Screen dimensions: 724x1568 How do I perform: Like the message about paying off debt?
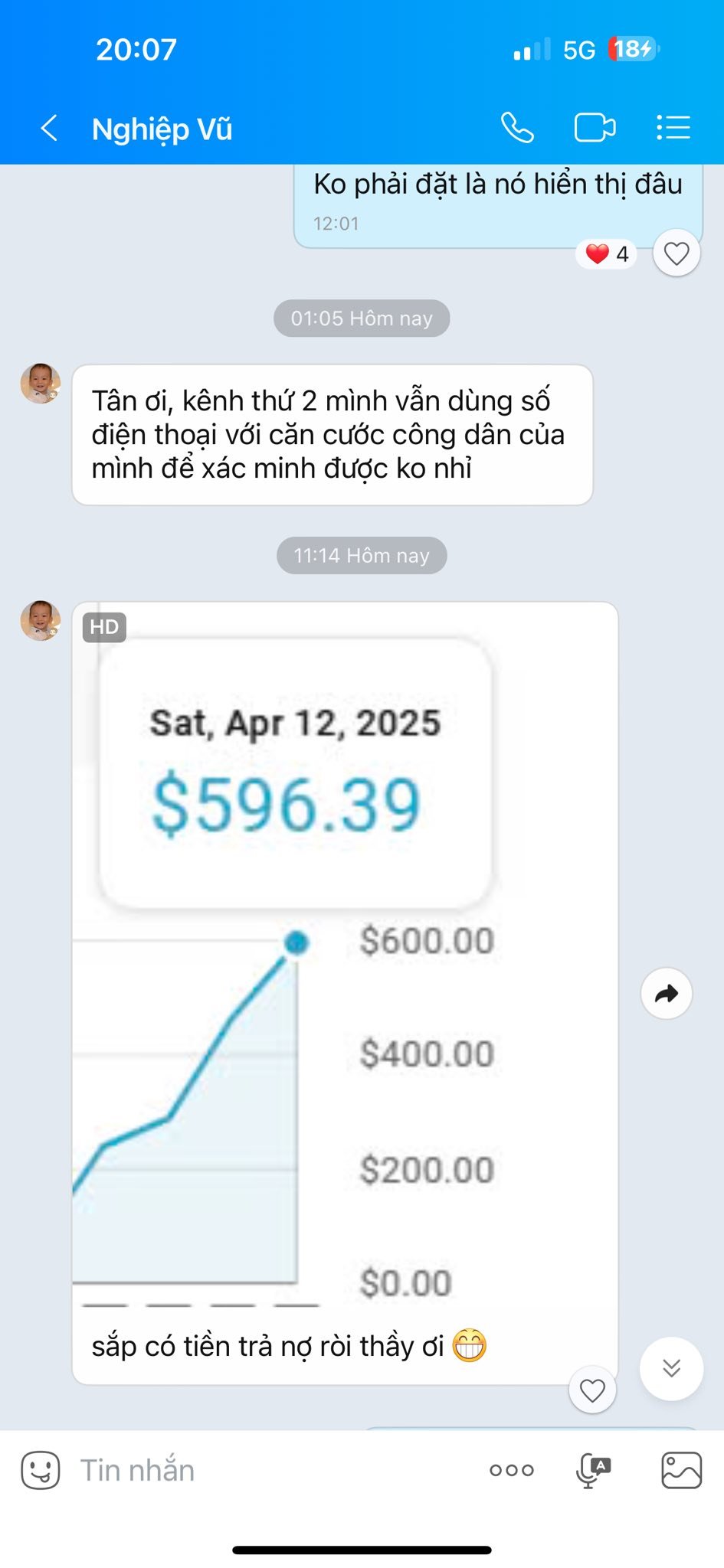click(592, 1390)
